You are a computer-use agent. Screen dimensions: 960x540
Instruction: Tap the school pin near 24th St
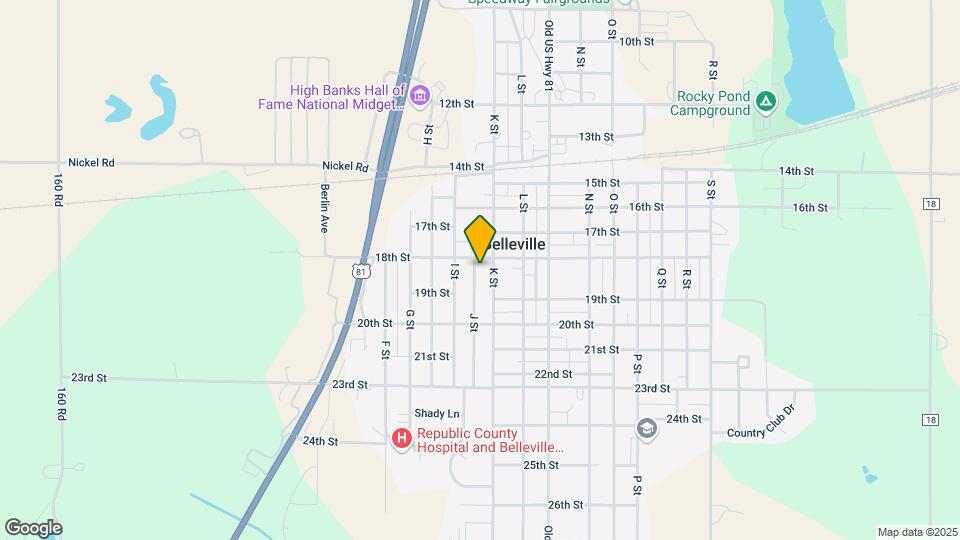647,428
